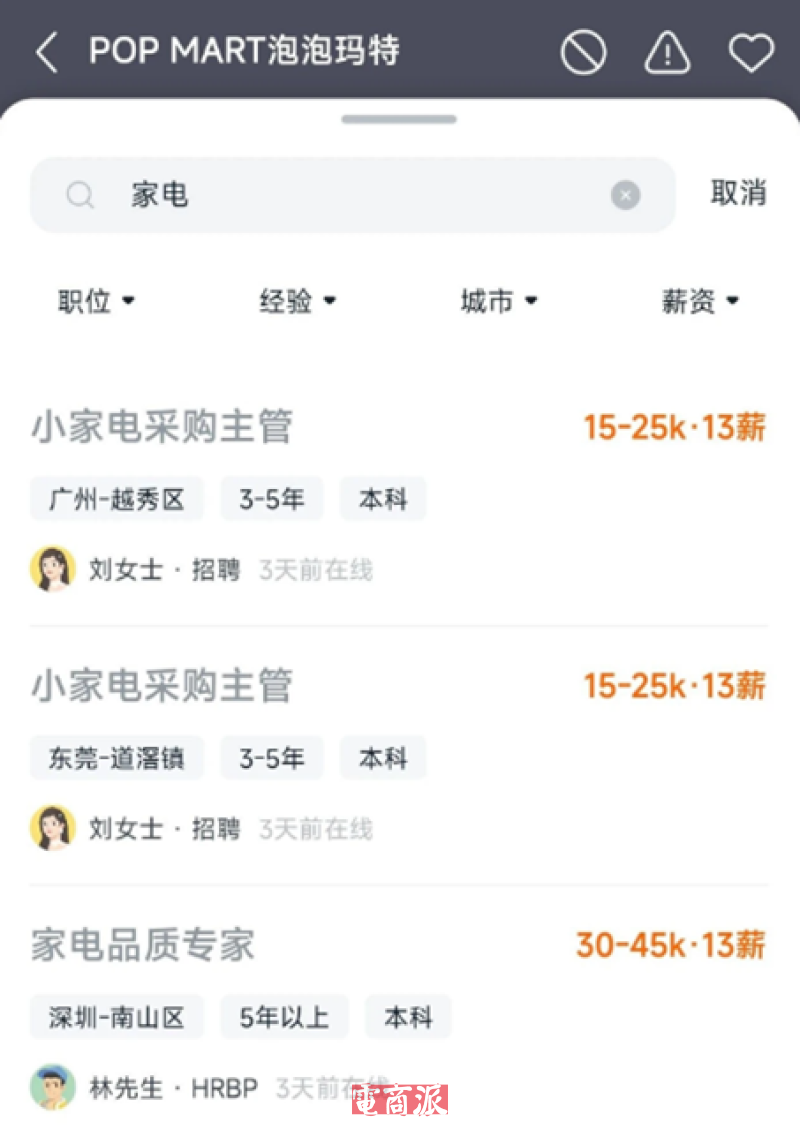Cancel the search with 取消
The image size is (800, 1137).
[x=738, y=193]
